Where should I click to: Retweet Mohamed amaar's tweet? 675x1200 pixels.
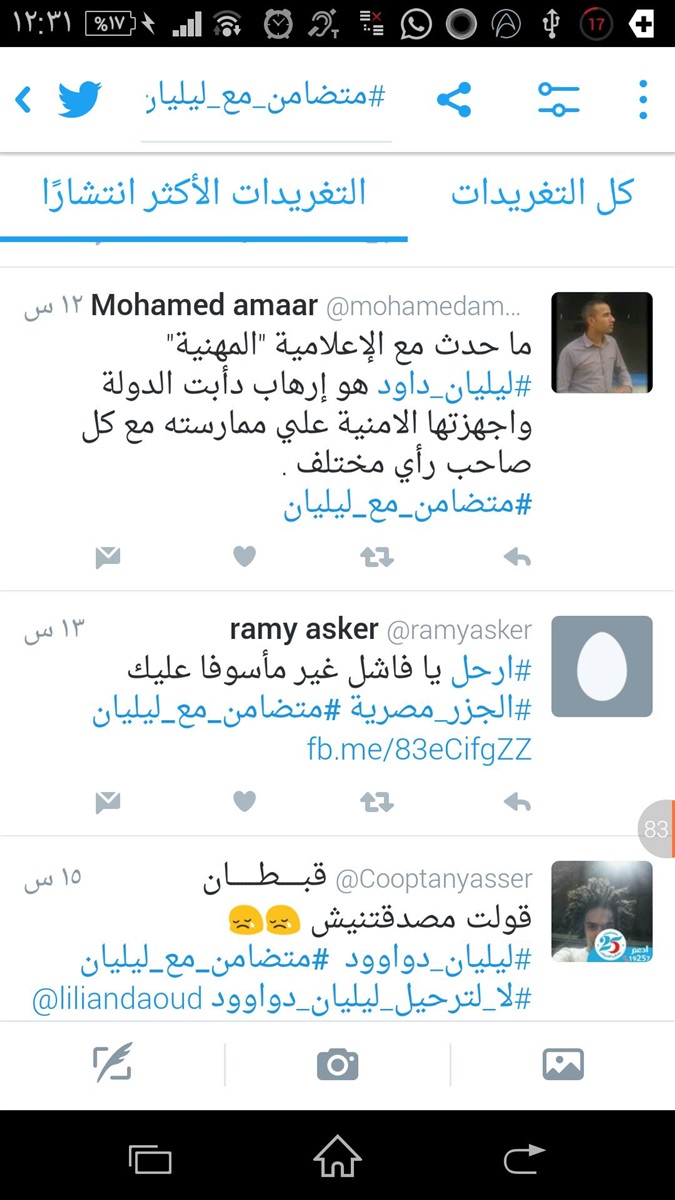(x=377, y=557)
